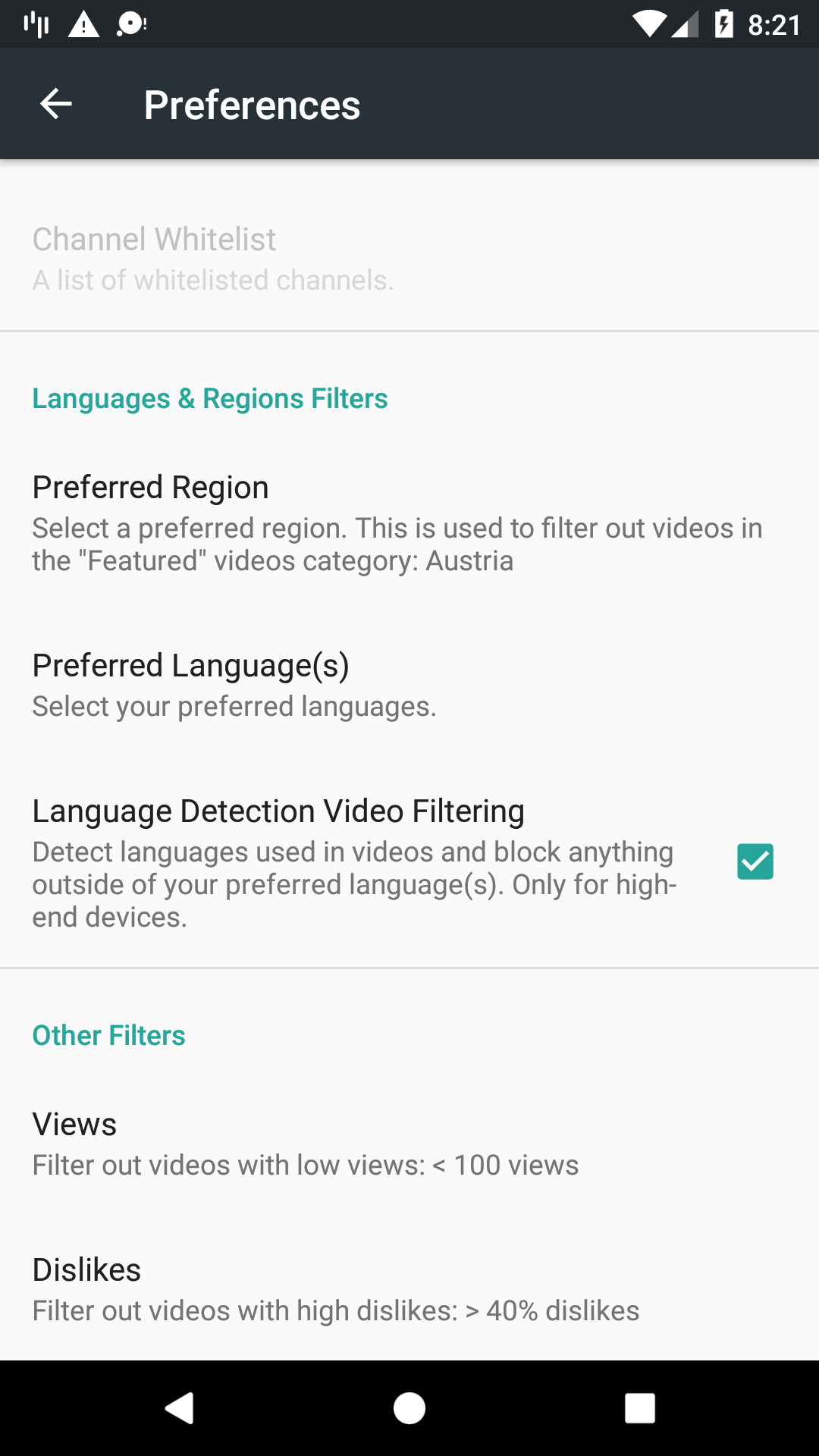The image size is (819, 1456).
Task: Tap the battery icon in the status bar
Action: [725, 24]
